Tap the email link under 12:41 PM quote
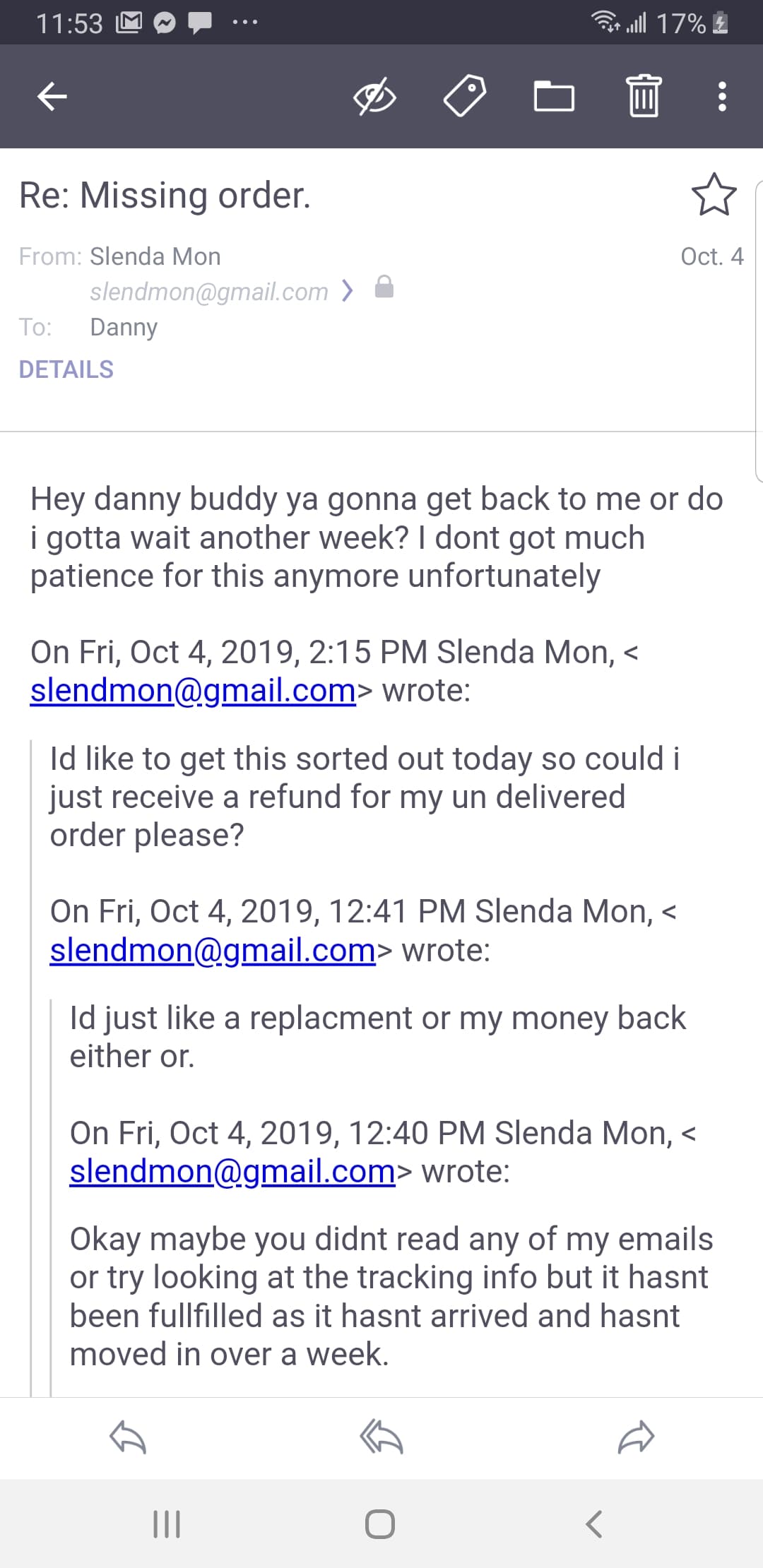 pos(213,950)
